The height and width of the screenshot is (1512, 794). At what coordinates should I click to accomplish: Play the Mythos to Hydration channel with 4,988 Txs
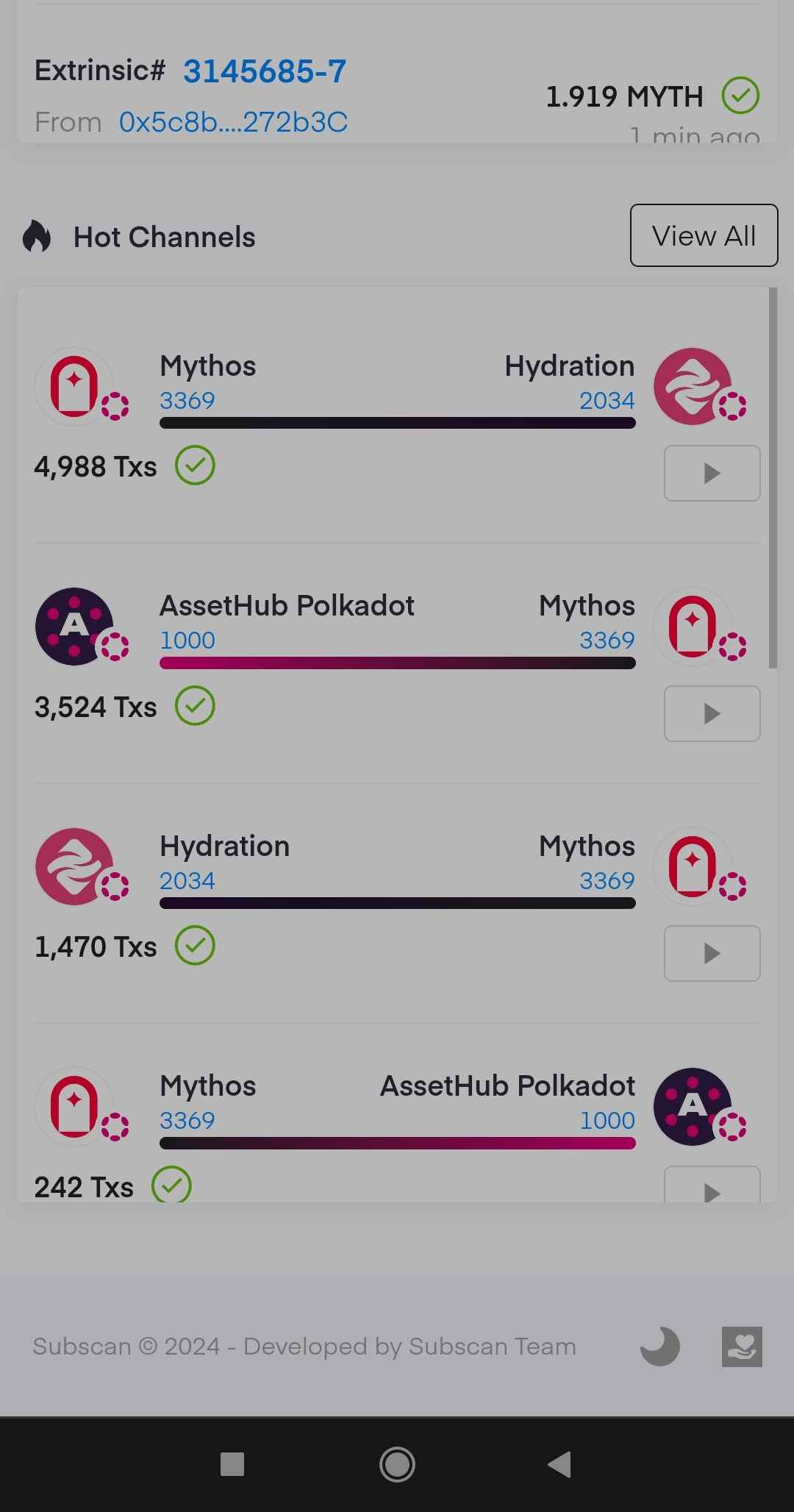tap(712, 473)
